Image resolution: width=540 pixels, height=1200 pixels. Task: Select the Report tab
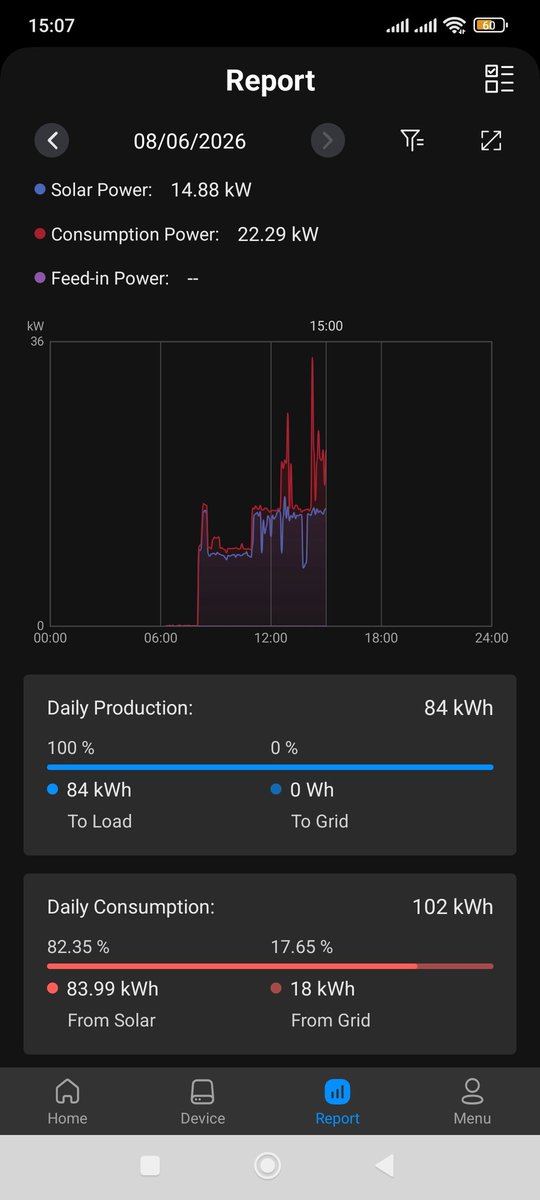337,1101
